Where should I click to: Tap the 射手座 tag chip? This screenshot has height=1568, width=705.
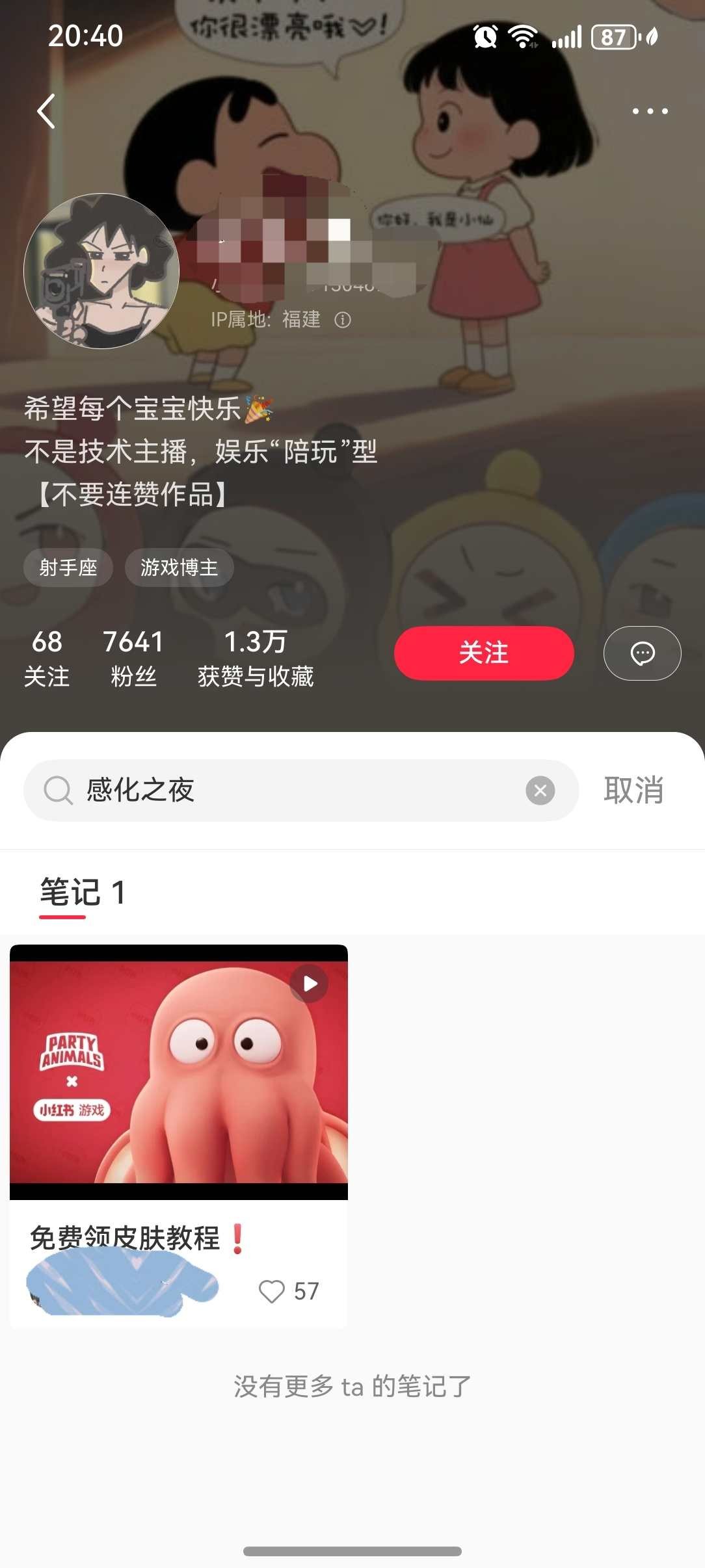pos(68,568)
